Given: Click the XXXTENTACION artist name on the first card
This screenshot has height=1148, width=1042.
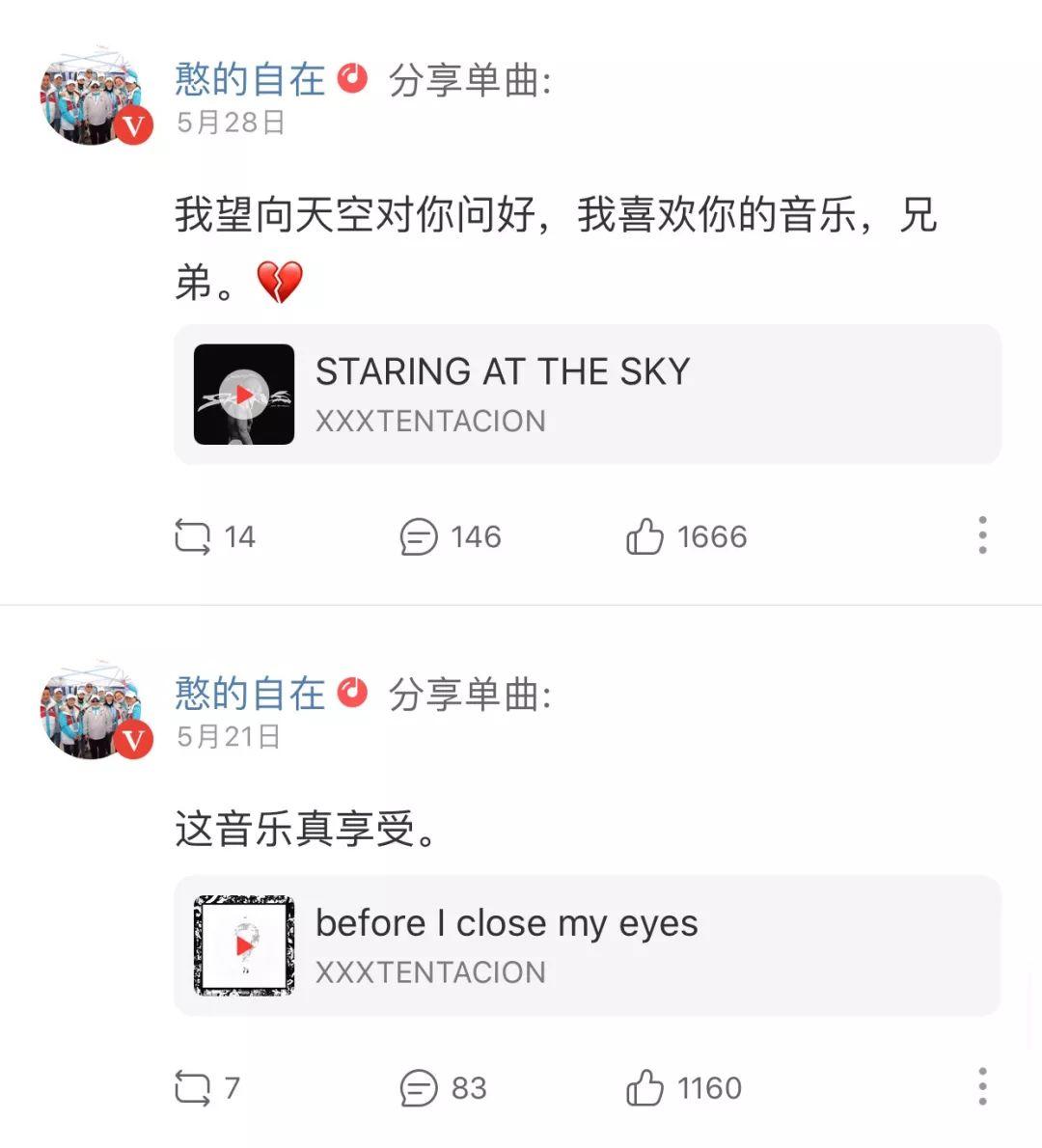Looking at the screenshot, I should point(430,420).
